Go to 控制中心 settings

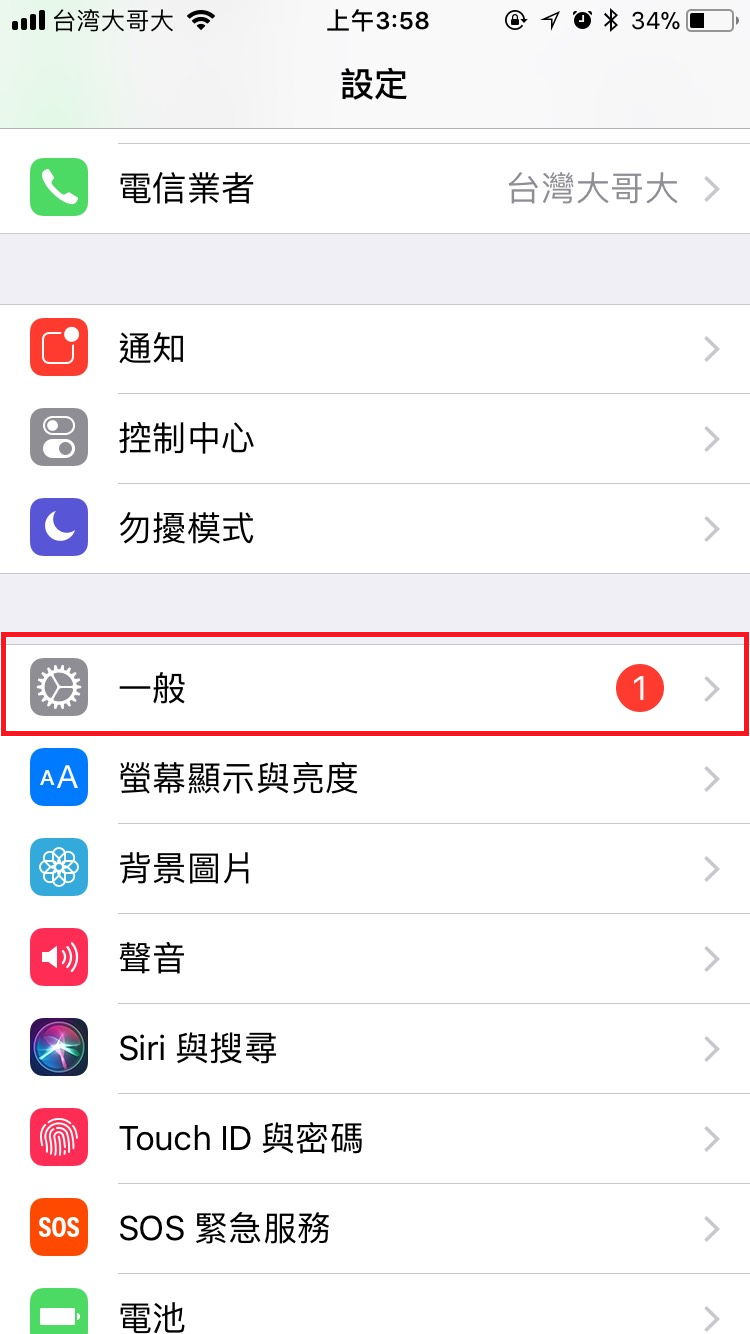click(x=375, y=439)
